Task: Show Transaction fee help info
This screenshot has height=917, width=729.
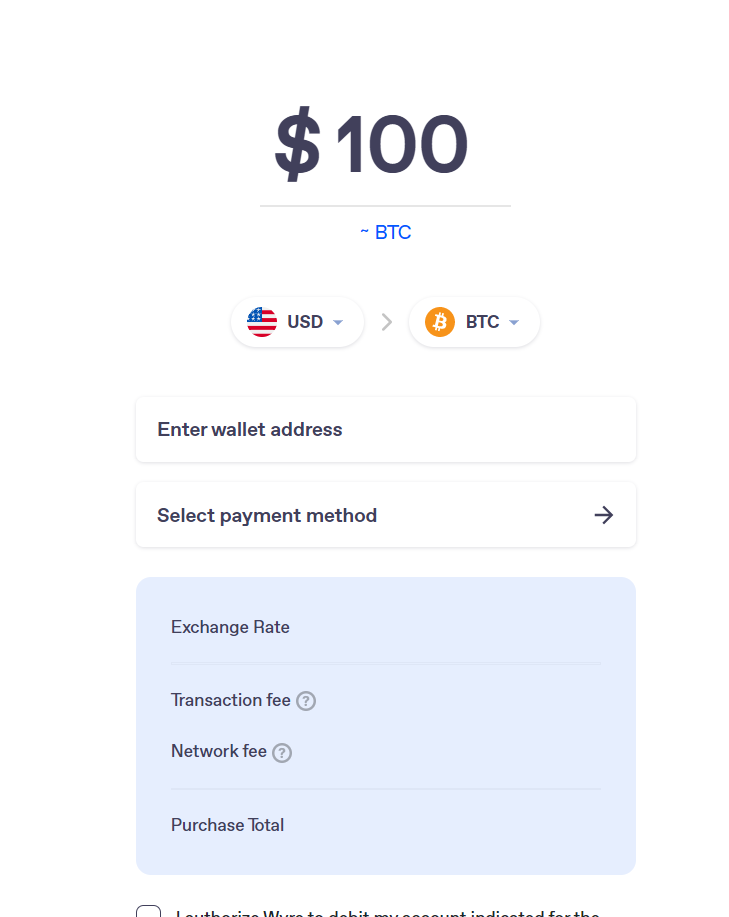Action: (x=306, y=701)
